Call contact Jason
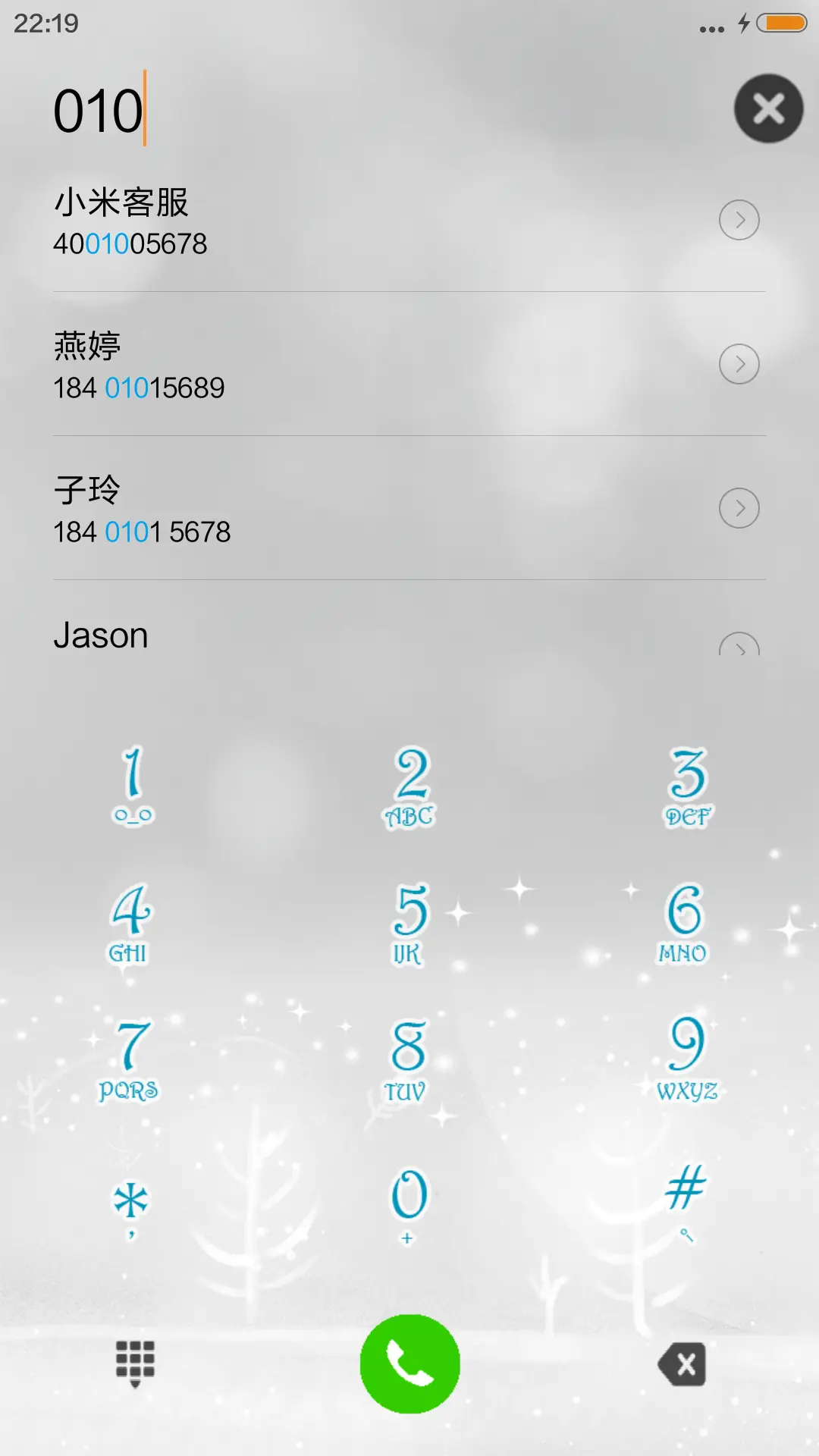 point(303,637)
